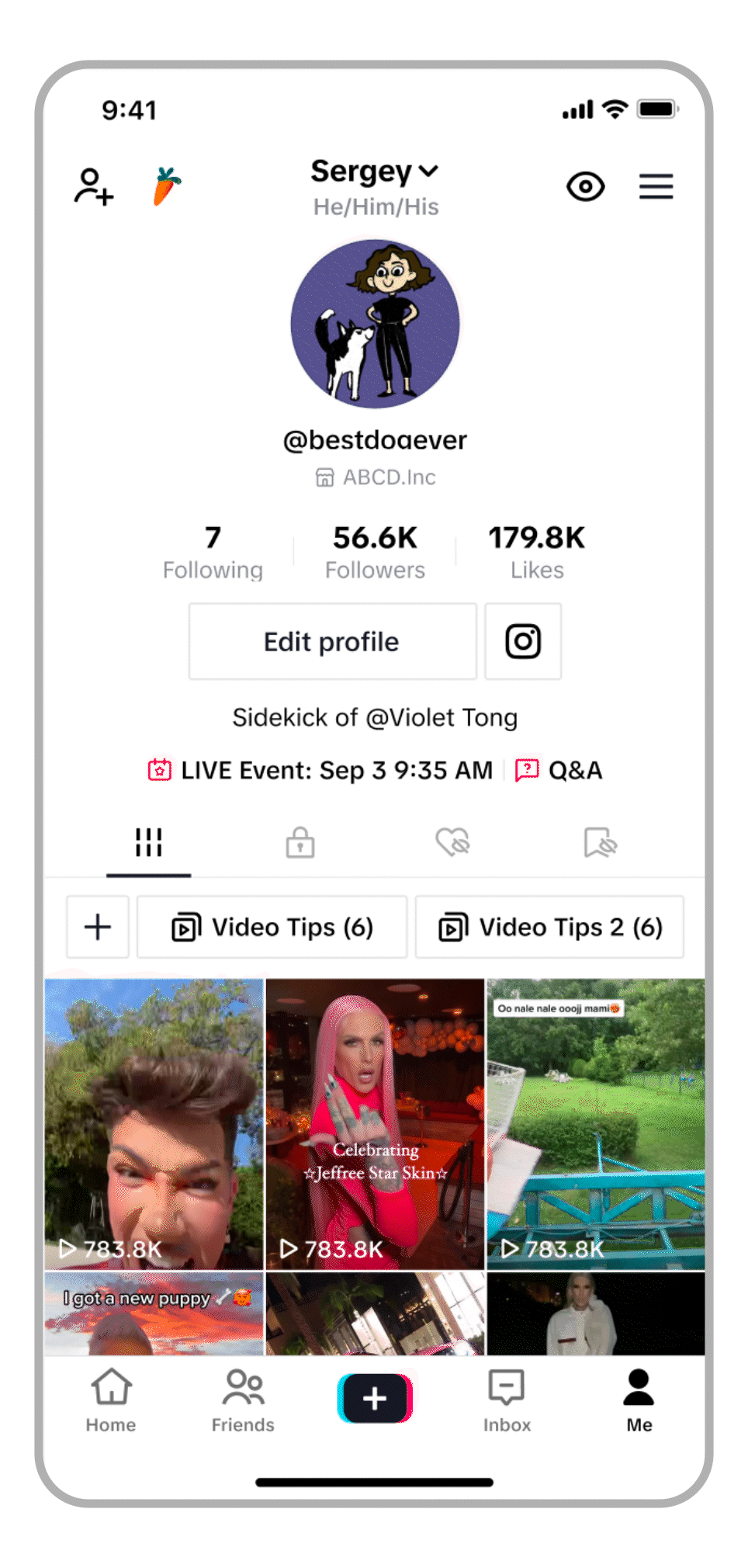Go to the Inbox tab

click(507, 1400)
